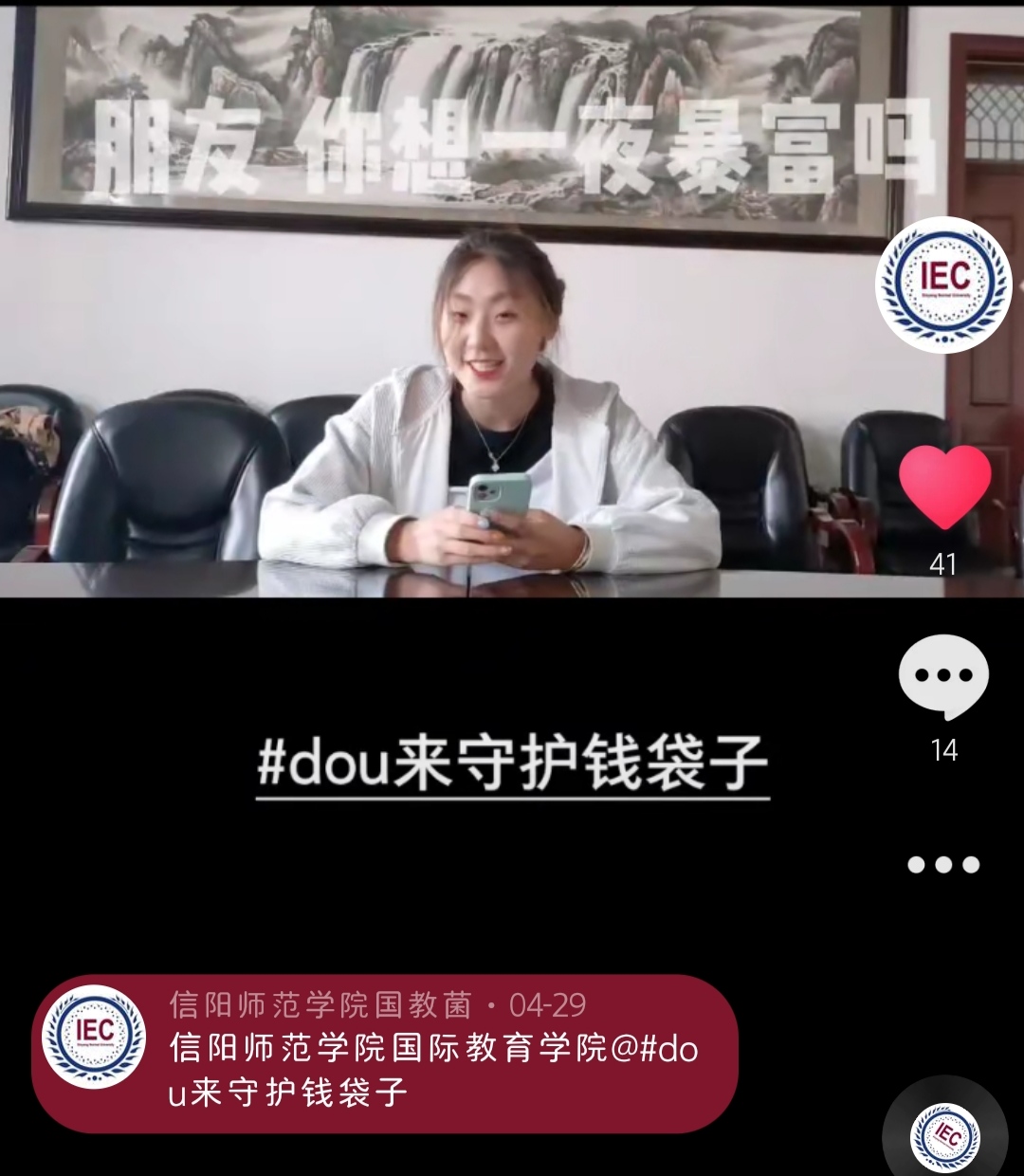Open the spinning music disc
The width and height of the screenshot is (1024, 1176).
pos(945,1135)
